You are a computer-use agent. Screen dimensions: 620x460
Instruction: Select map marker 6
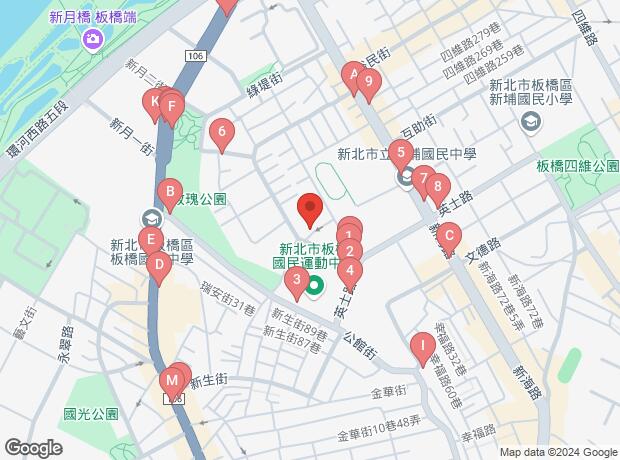(x=221, y=132)
